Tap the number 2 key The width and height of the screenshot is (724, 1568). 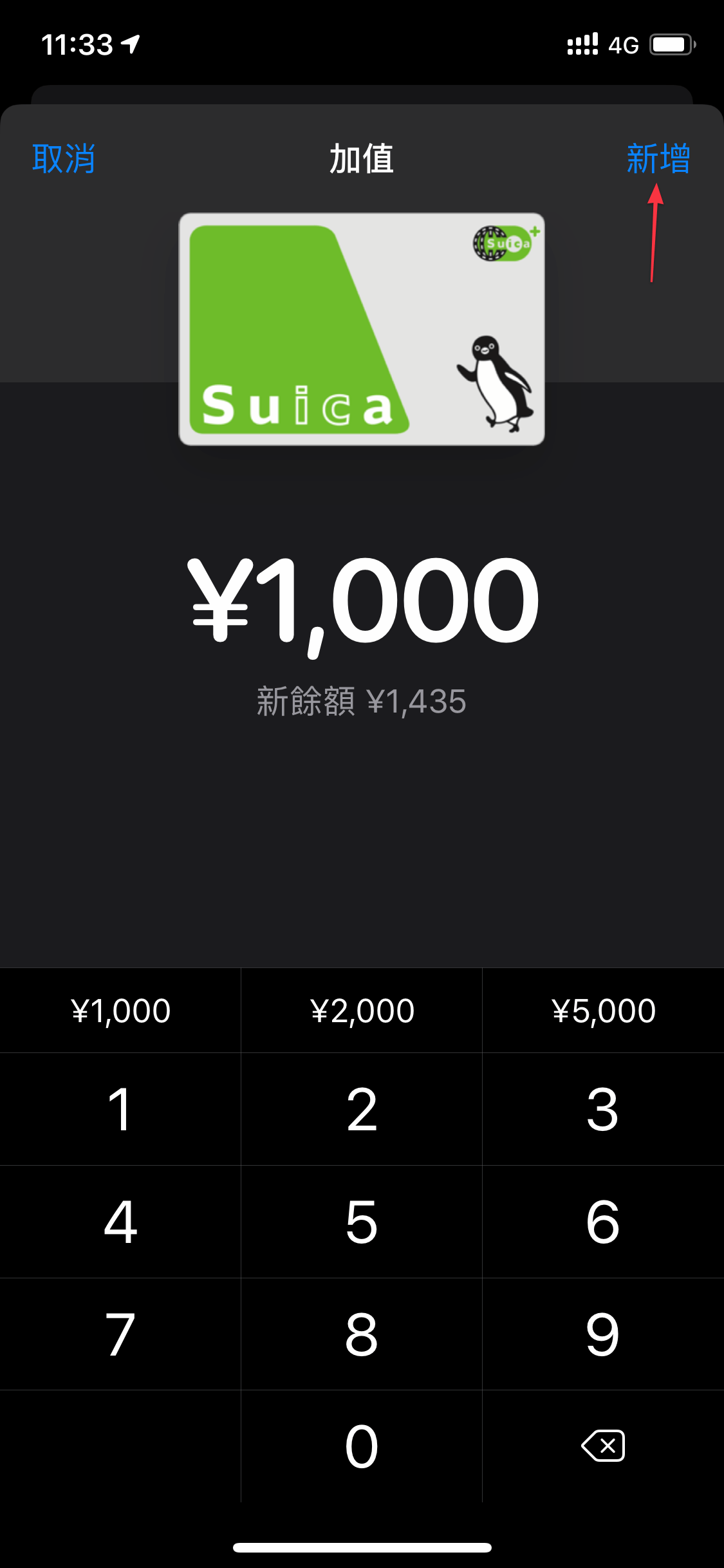[x=362, y=1109]
